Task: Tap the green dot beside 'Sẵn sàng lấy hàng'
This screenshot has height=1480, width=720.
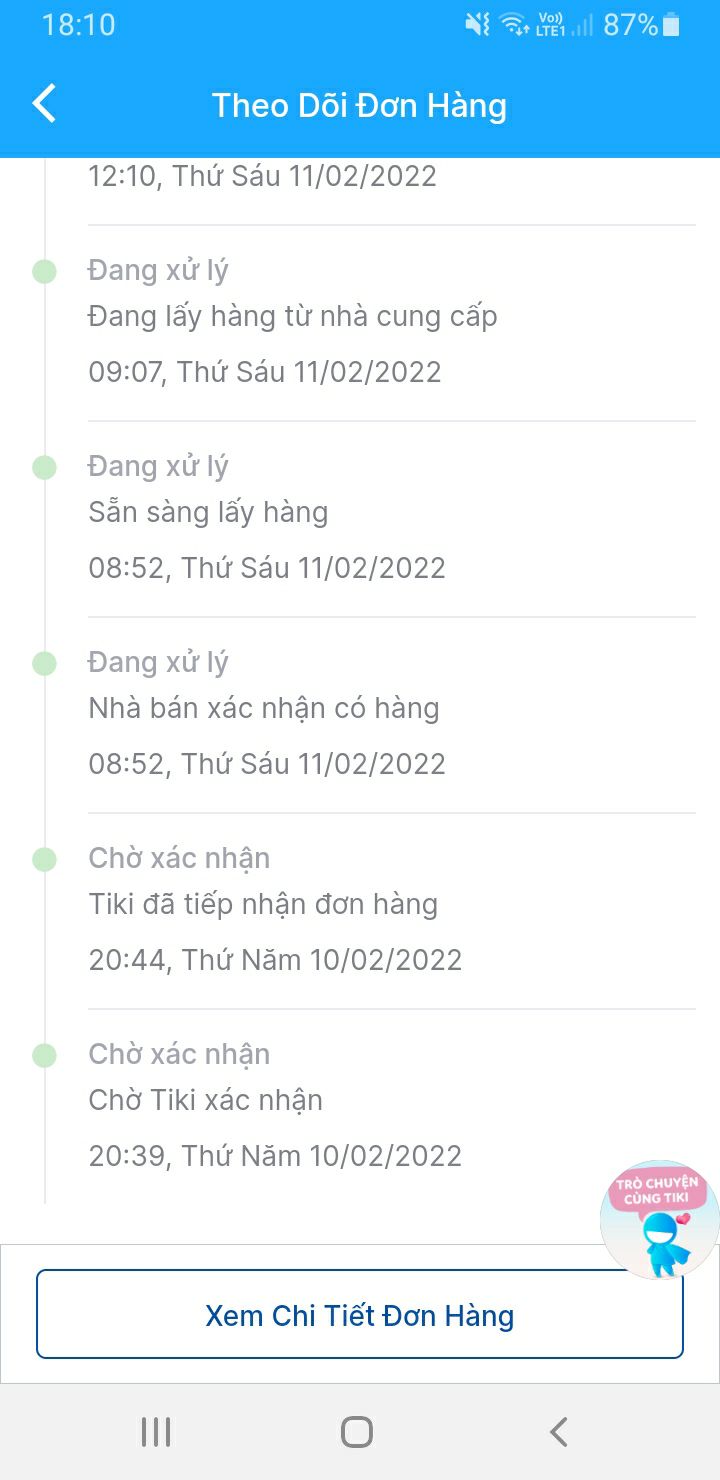Action: tap(43, 466)
